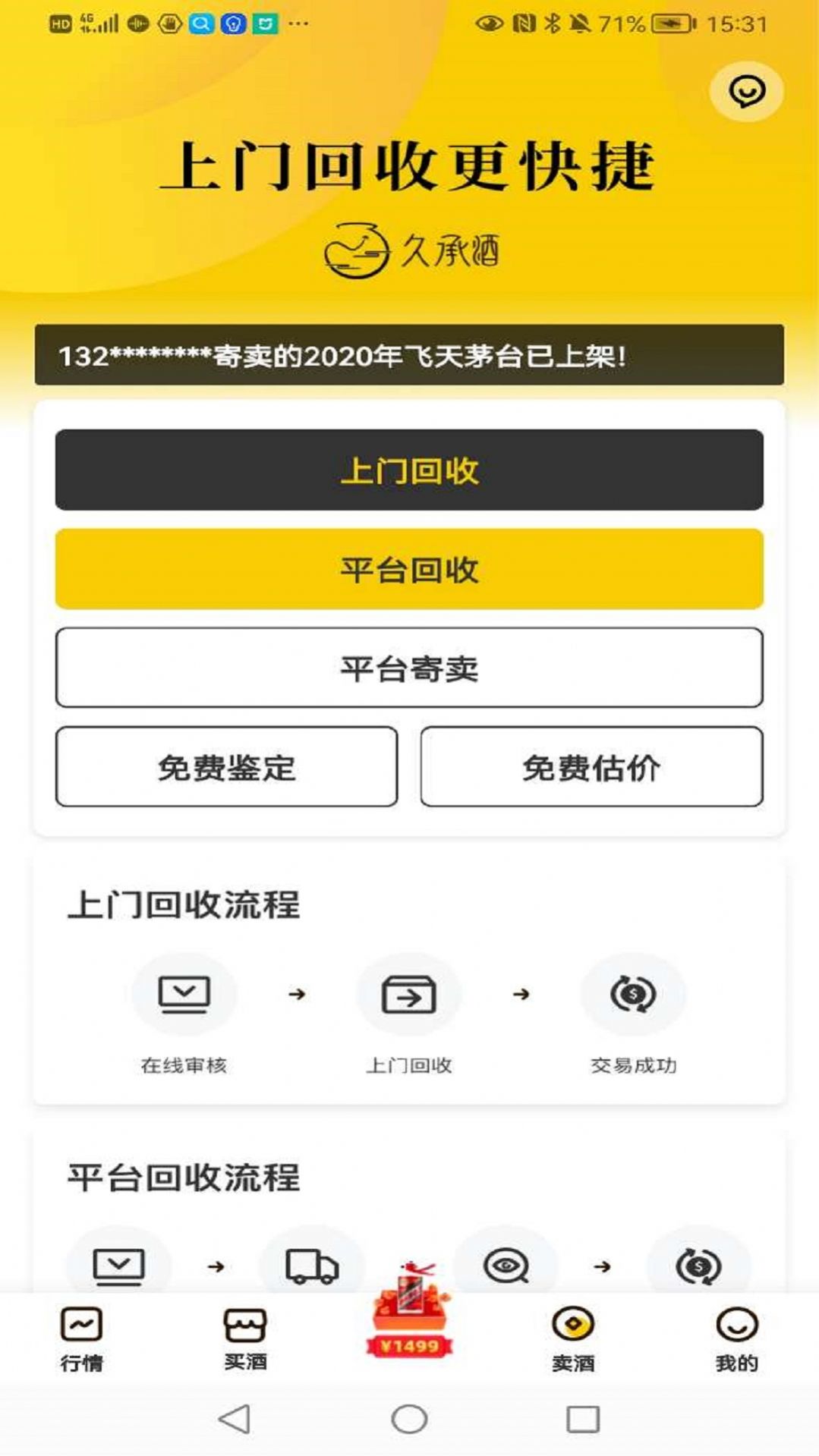Select 平台回收 option

(409, 569)
